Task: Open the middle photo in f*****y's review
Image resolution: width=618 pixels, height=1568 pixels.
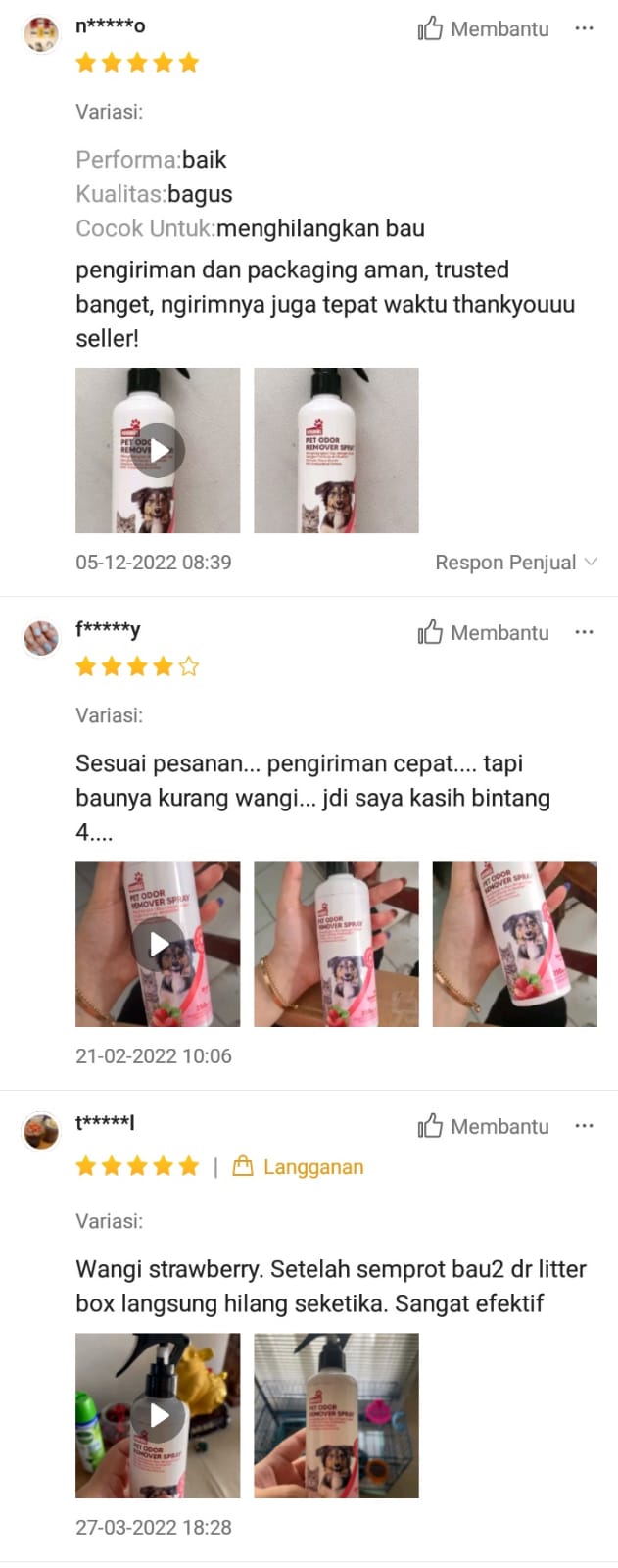Action: [x=336, y=945]
